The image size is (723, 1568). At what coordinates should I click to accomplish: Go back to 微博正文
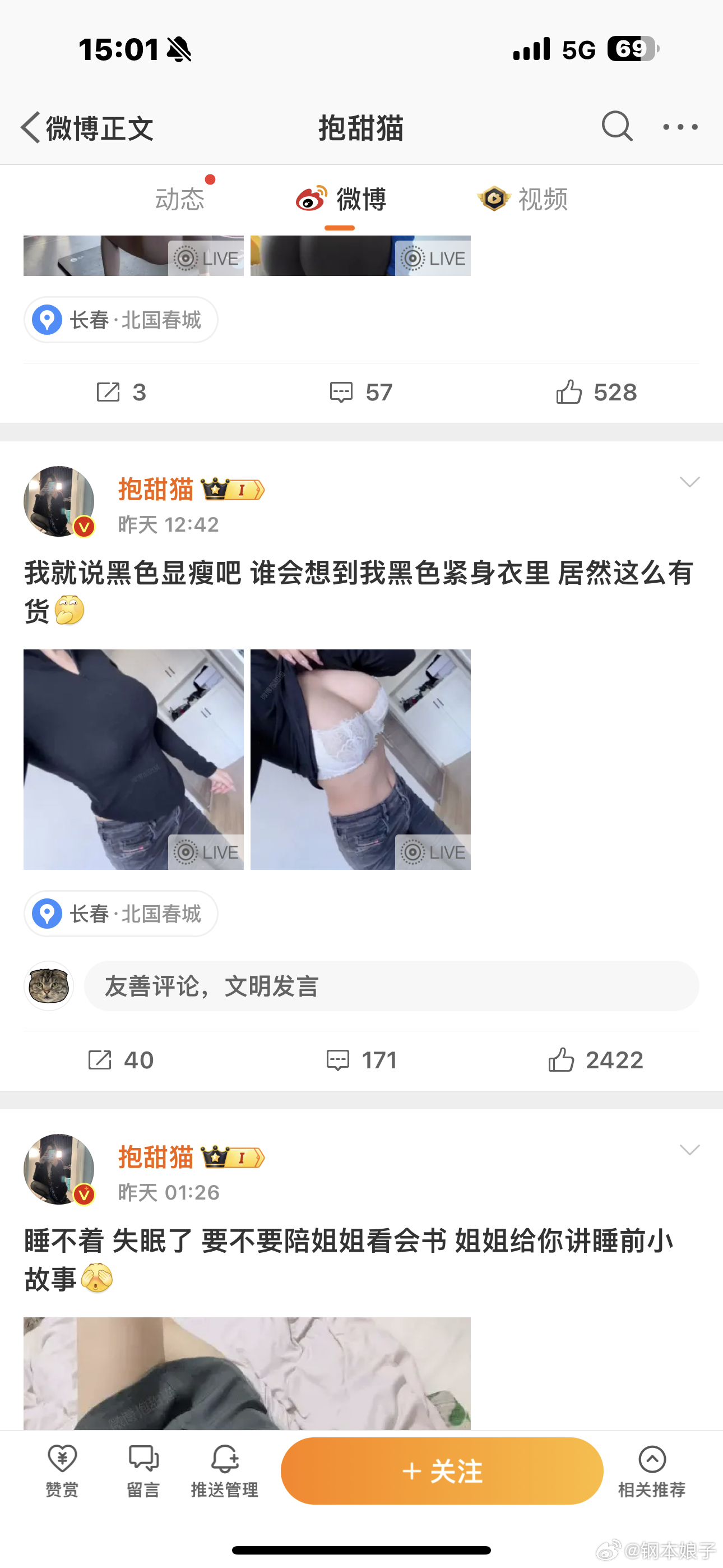86,128
